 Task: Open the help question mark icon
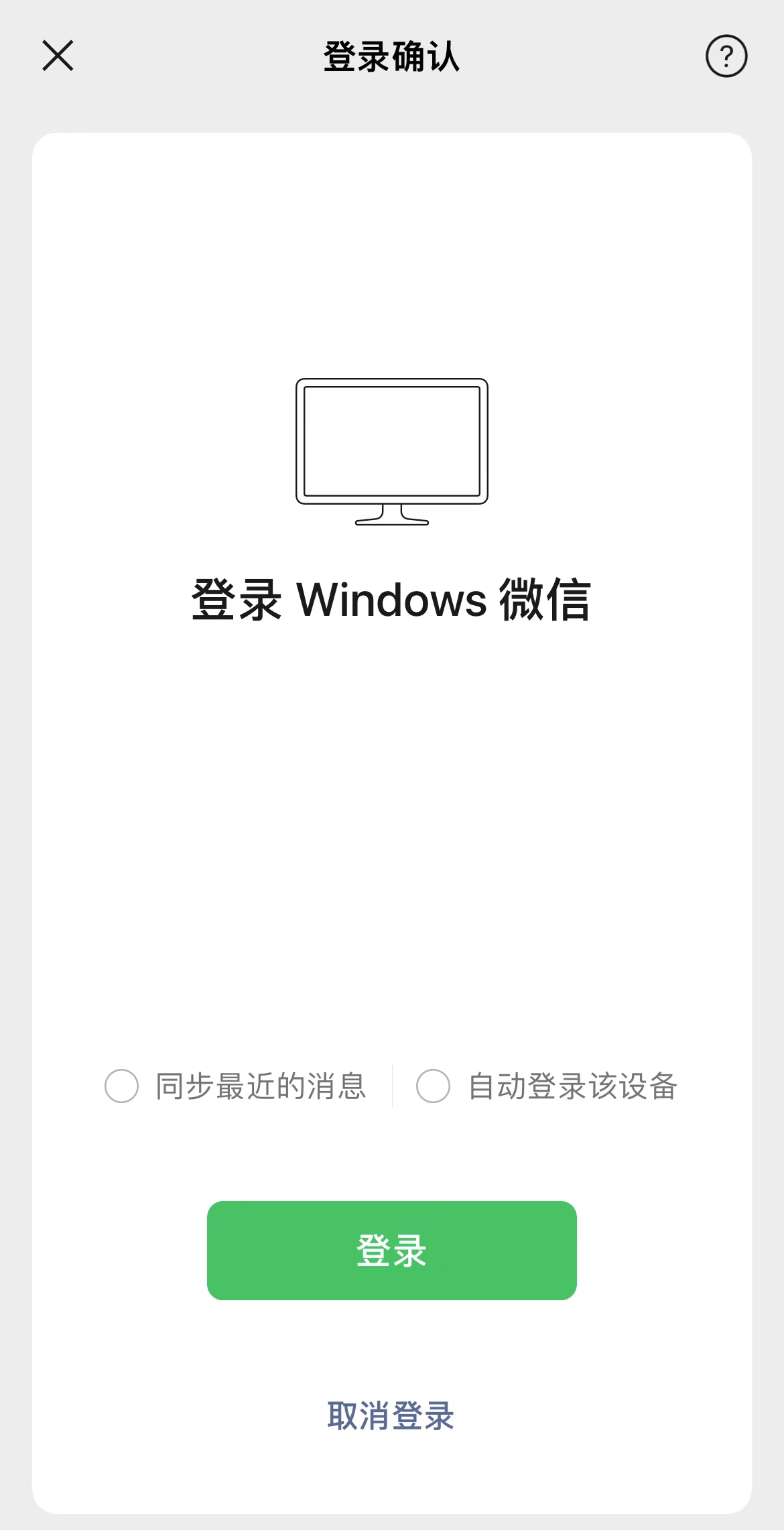pos(726,56)
